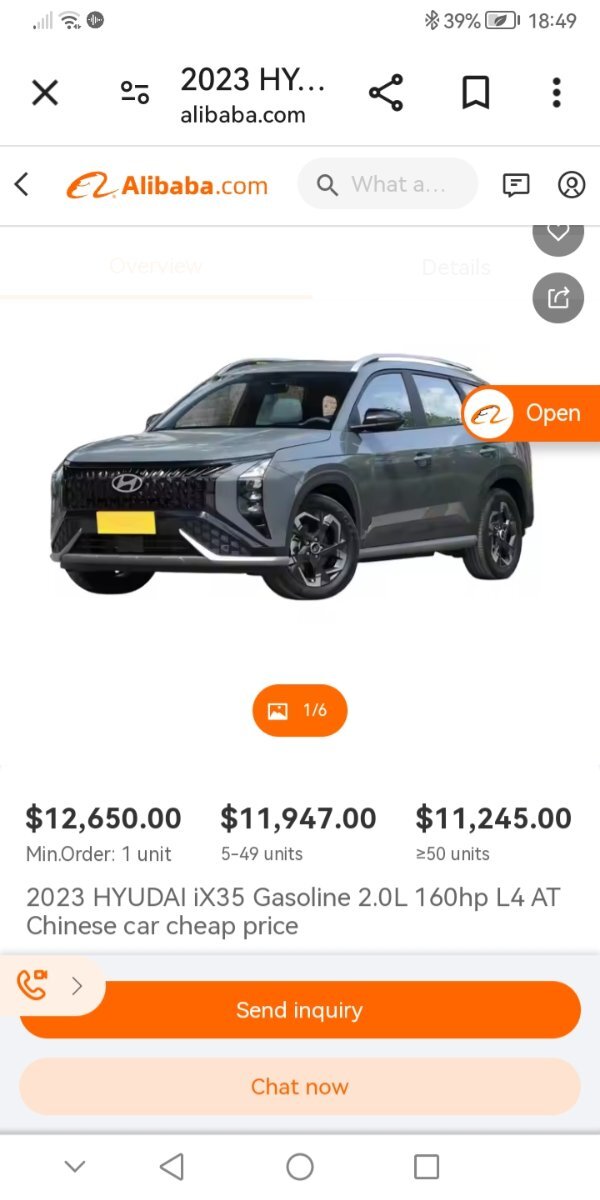Open site settings icon beside URL
This screenshot has width=600, height=1200.
click(x=135, y=93)
